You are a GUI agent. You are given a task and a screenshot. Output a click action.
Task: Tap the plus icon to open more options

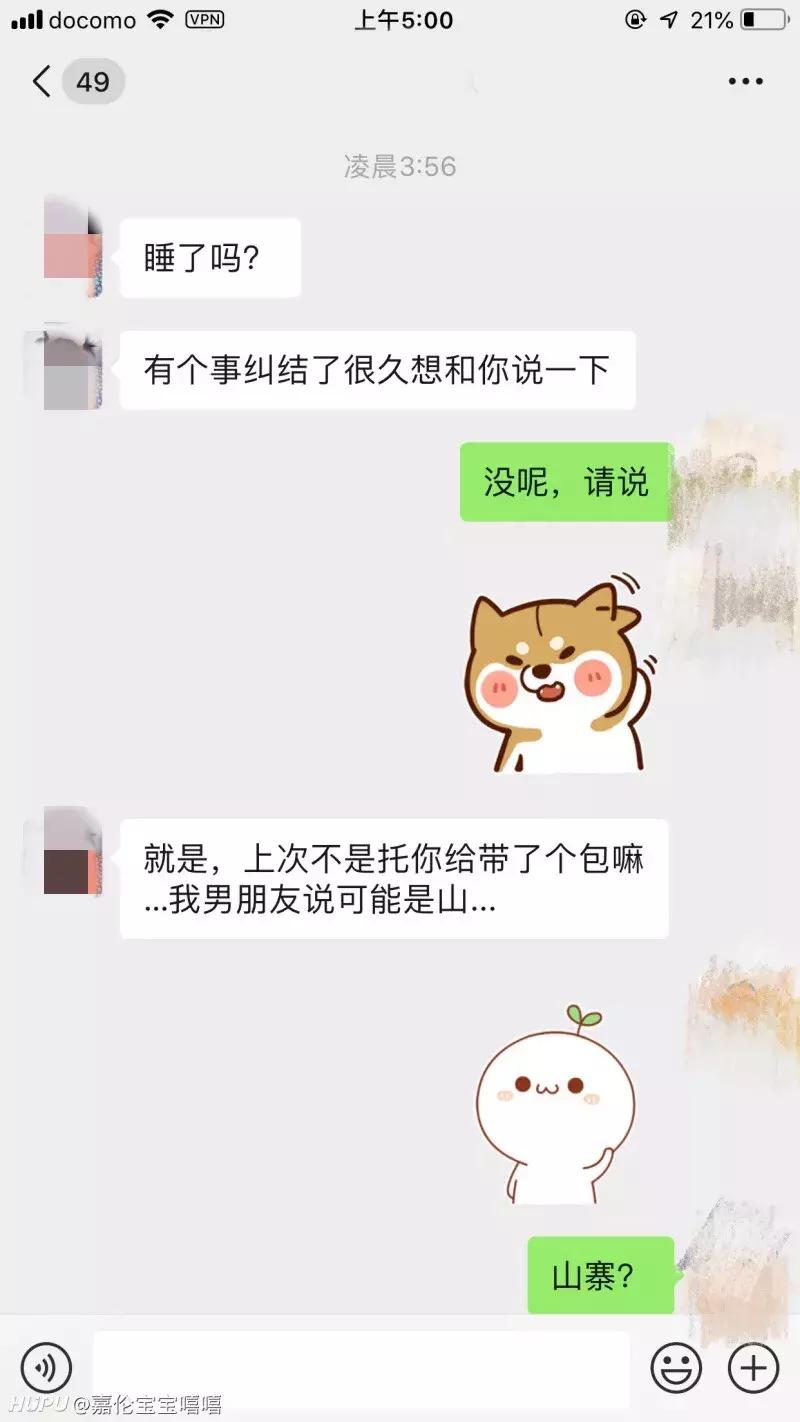pyautogui.click(x=753, y=1367)
